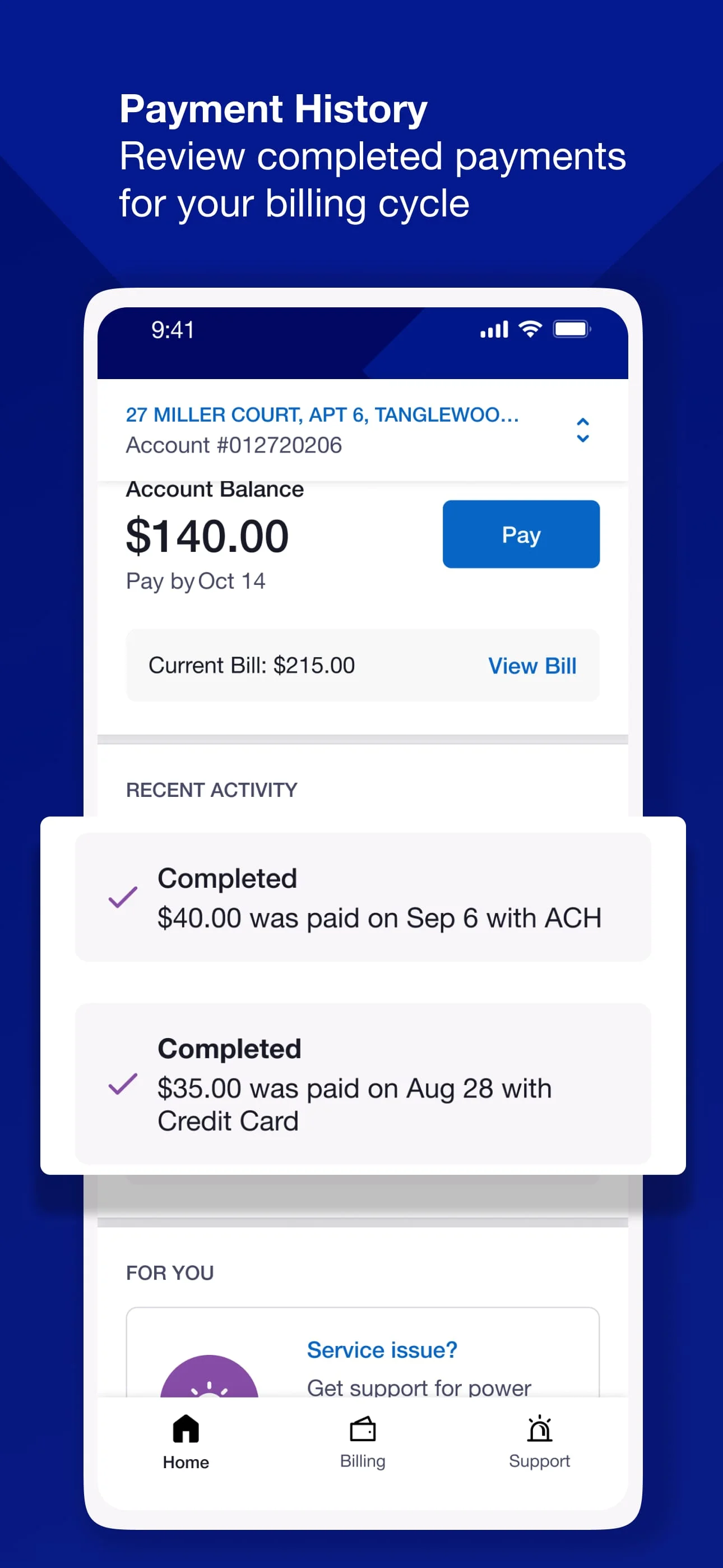This screenshot has width=723, height=1568.
Task: Tap Account #012720206 text
Action: click(234, 444)
